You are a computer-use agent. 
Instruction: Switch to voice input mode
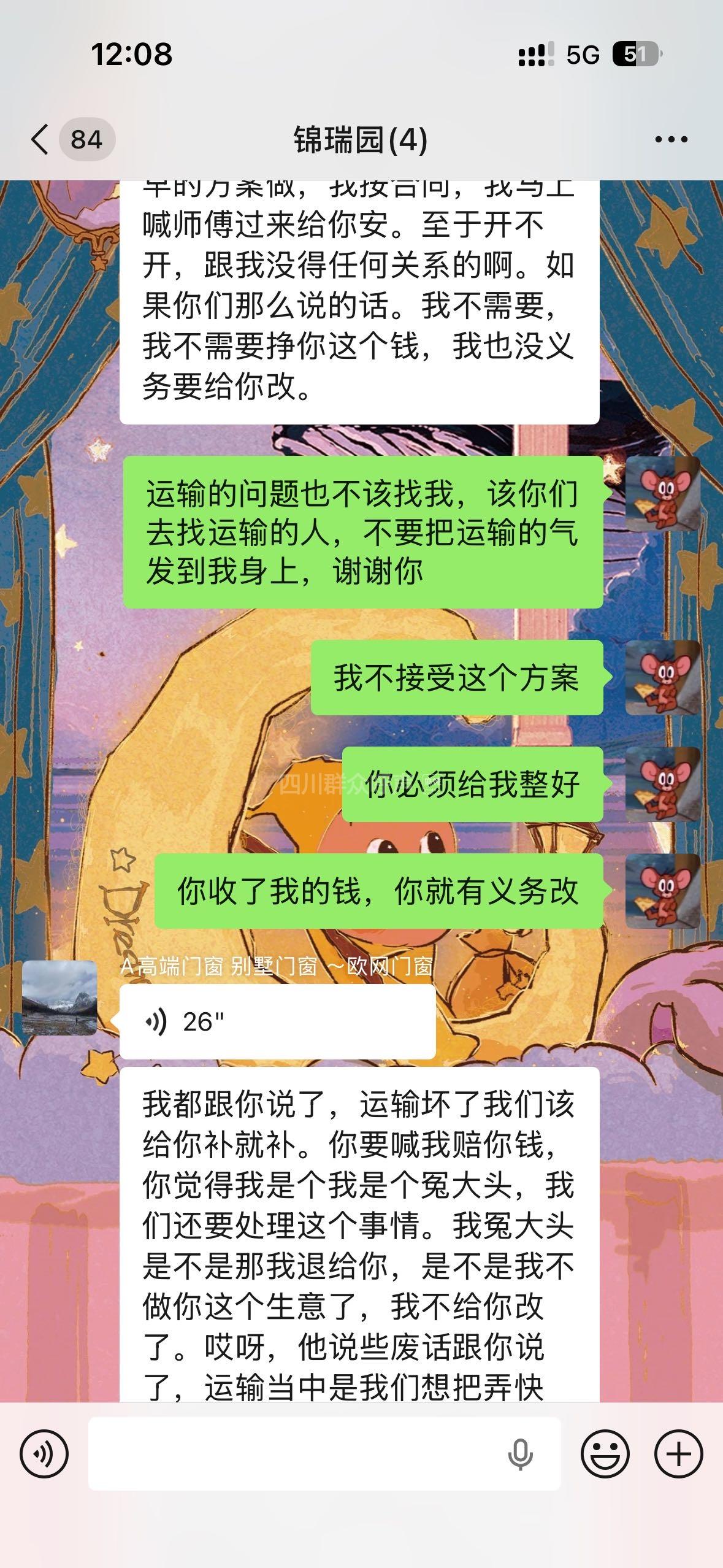coord(44,1453)
